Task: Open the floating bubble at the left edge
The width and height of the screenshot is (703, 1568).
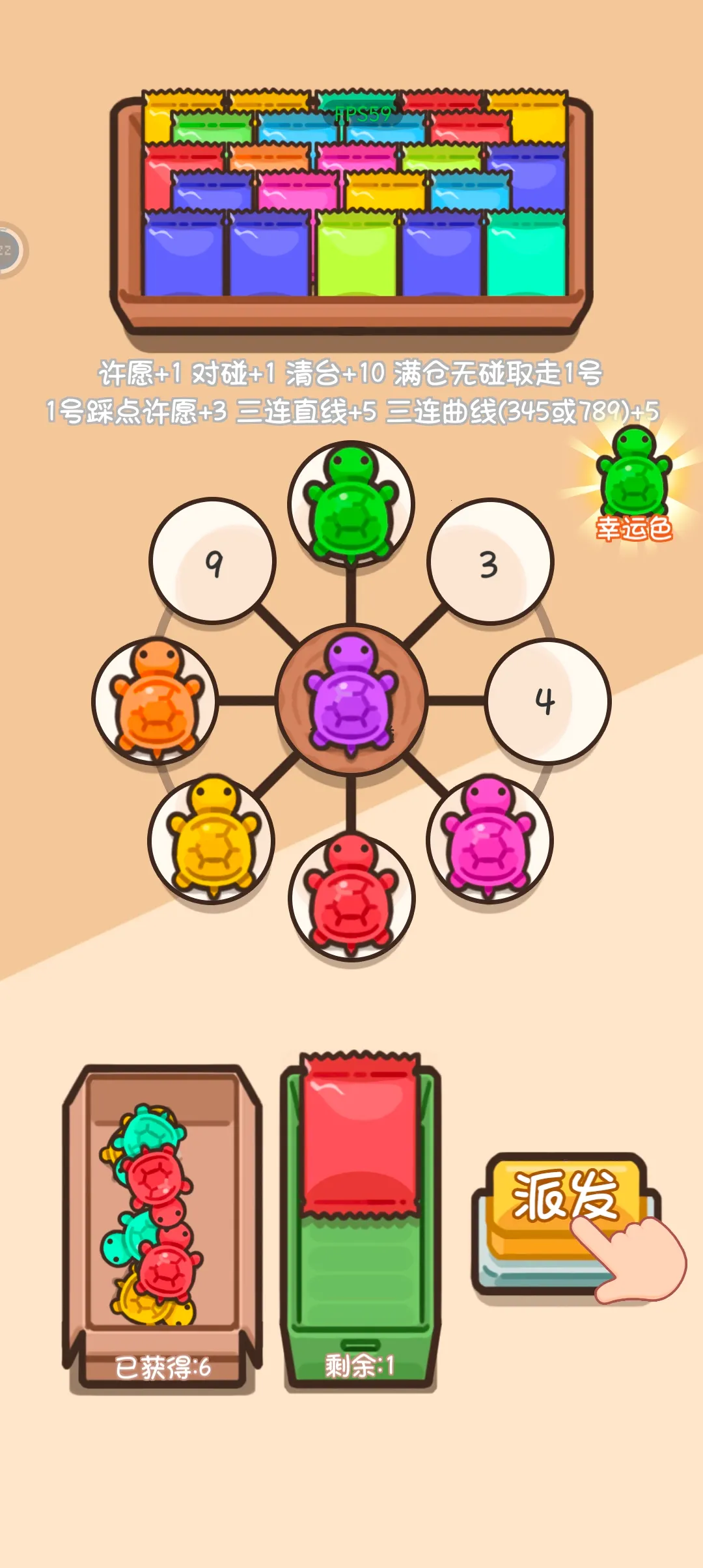Action: pyautogui.click(x=9, y=250)
